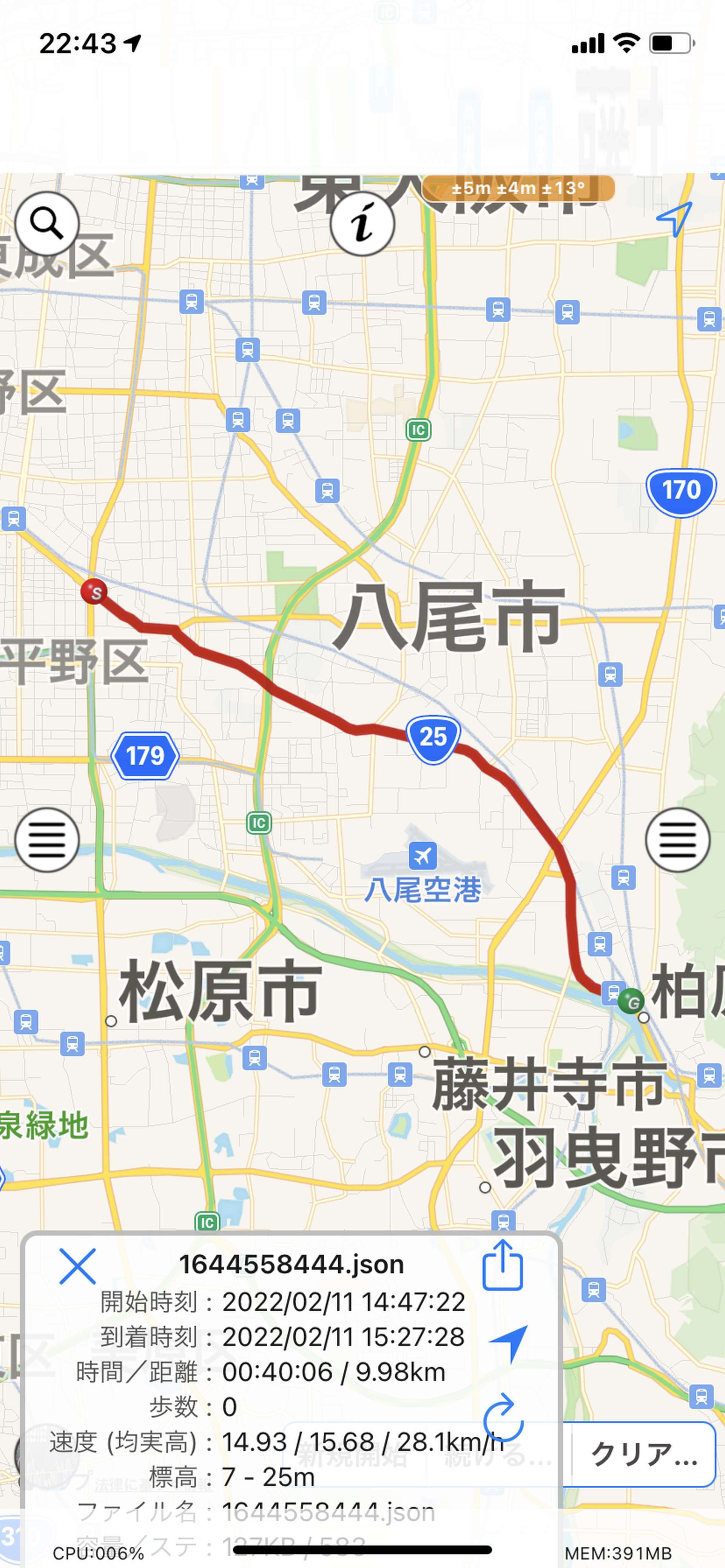Share the 1644558444.json track file
The height and width of the screenshot is (1568, 725).
[x=503, y=1266]
